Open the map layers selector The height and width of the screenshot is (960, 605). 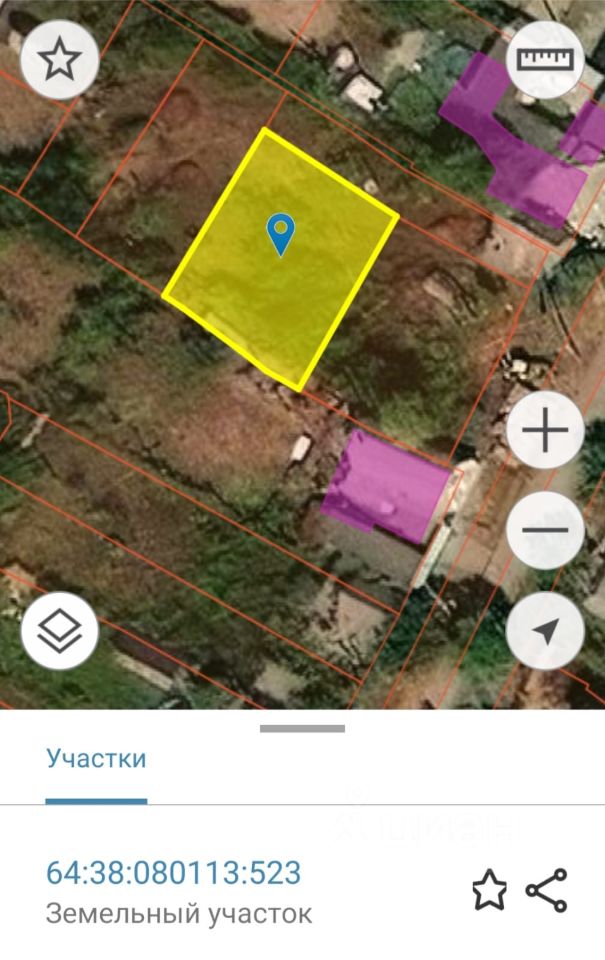click(x=59, y=631)
